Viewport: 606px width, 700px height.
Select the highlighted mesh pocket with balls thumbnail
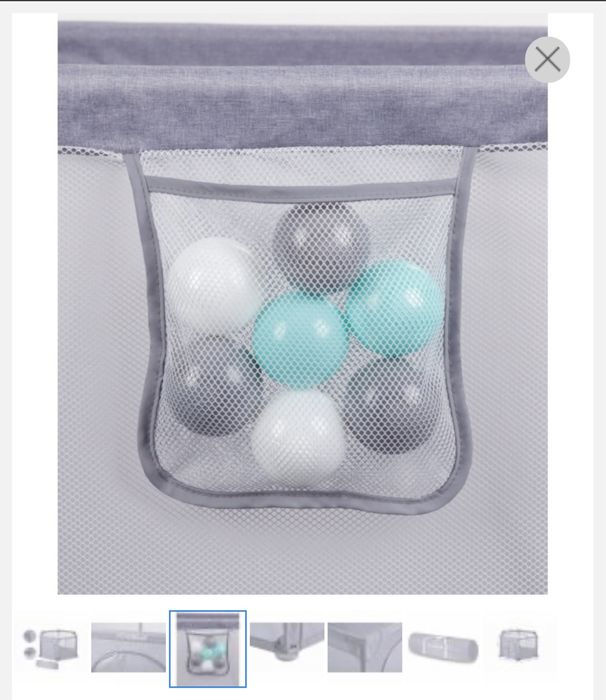click(207, 648)
